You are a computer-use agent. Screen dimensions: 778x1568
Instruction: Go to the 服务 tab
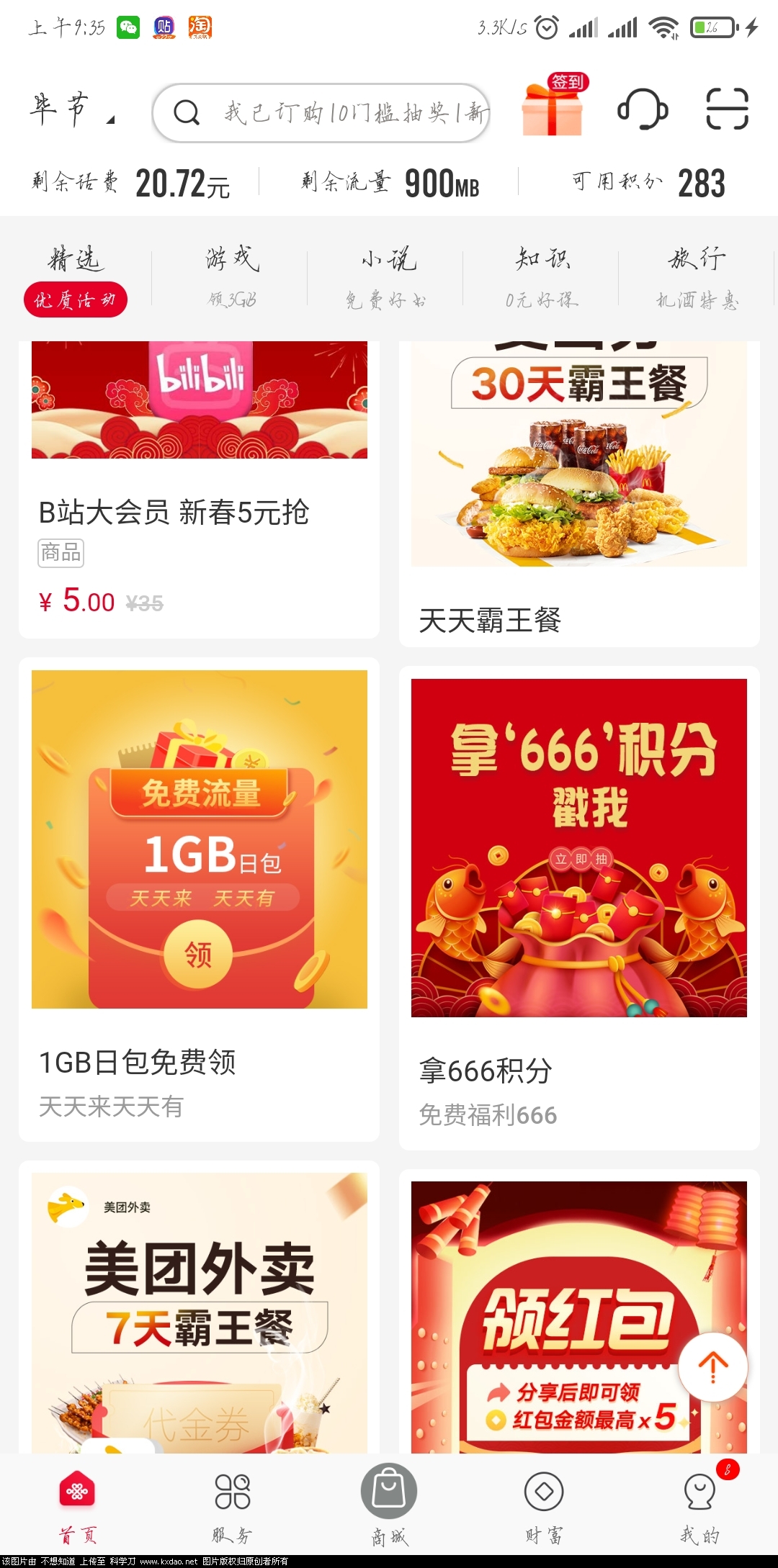click(x=232, y=1505)
